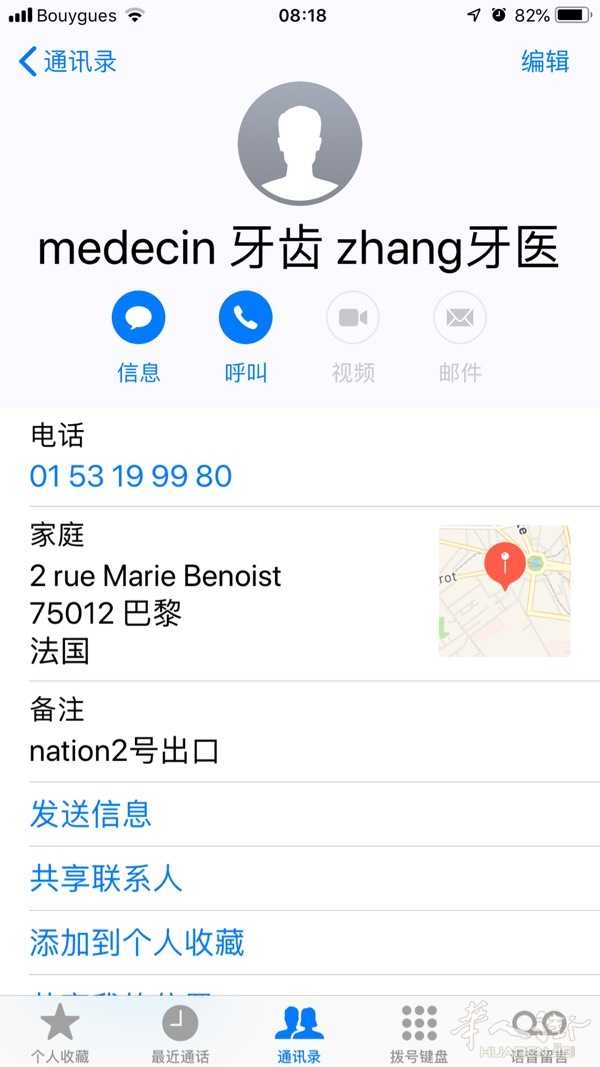Go back to 通讯录 contacts list
This screenshot has height=1067, width=600.
pos(67,61)
